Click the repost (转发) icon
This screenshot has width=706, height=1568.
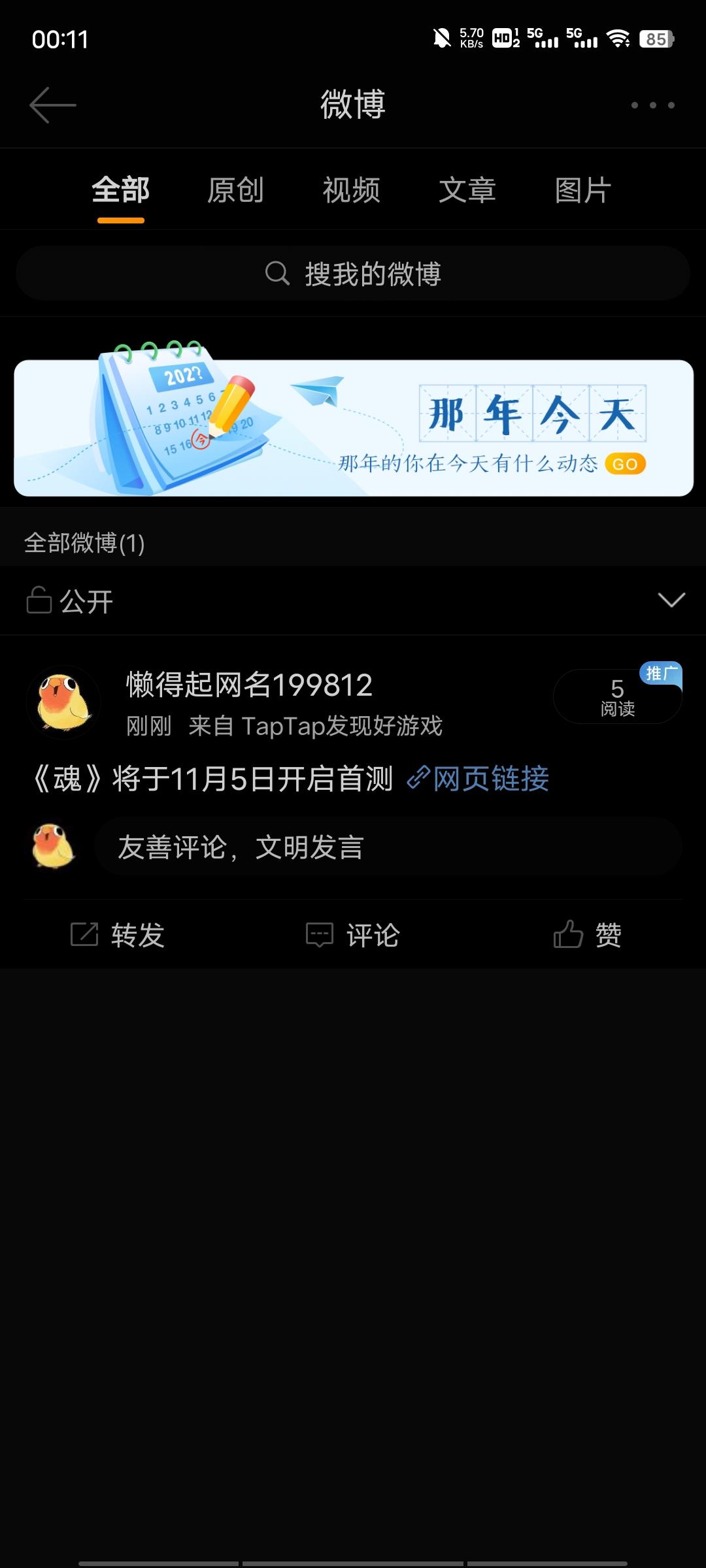pyautogui.click(x=83, y=935)
